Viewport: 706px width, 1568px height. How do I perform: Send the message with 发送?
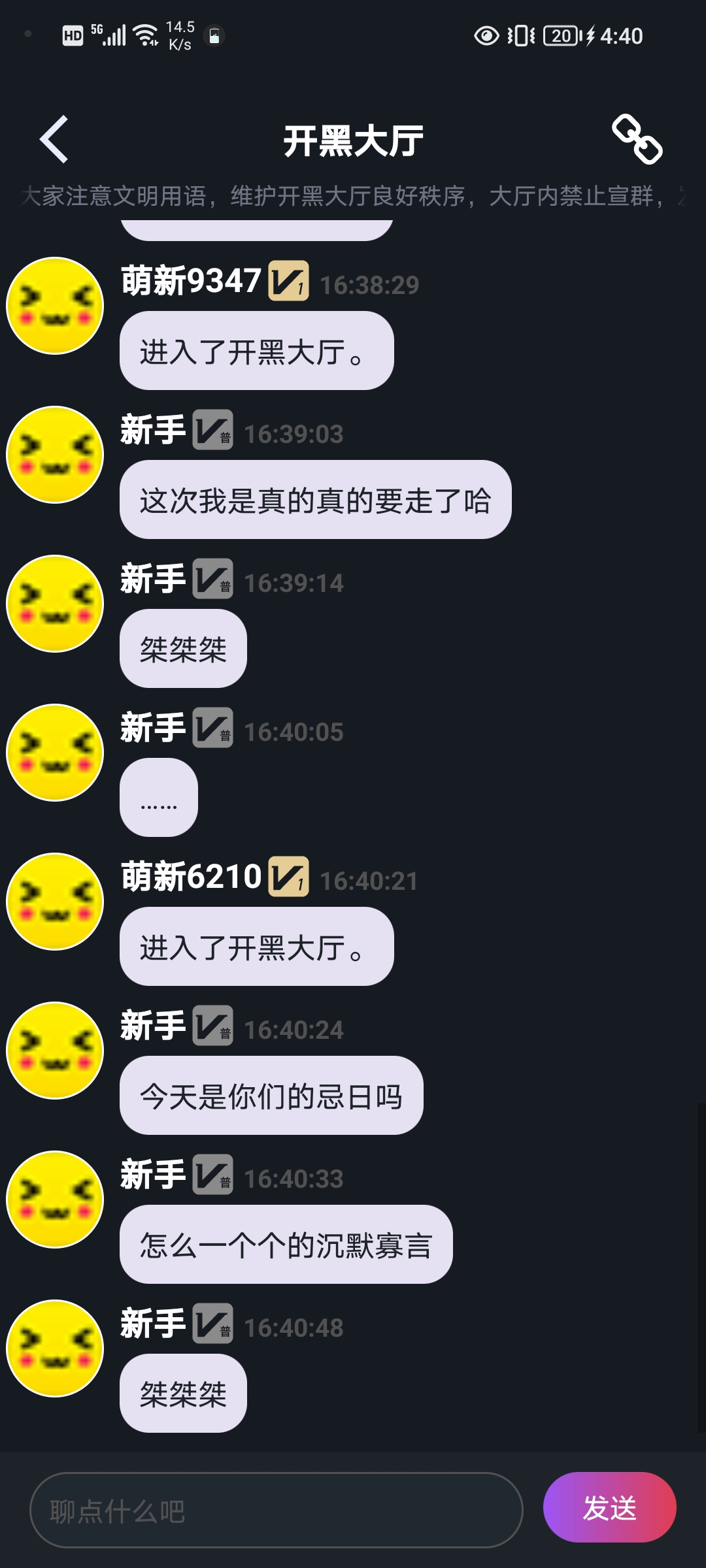pyautogui.click(x=609, y=1507)
